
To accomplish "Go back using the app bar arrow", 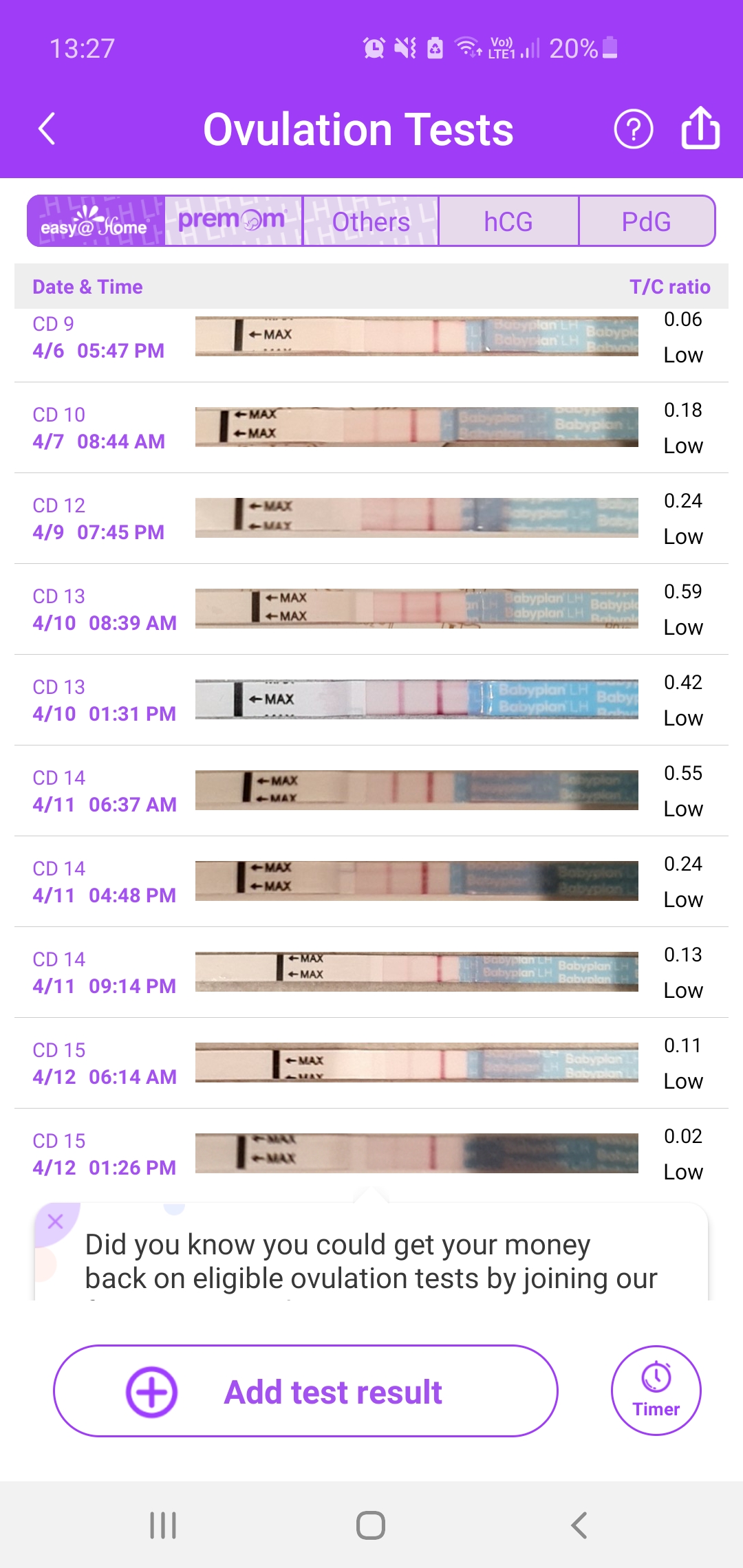I will coord(47,129).
